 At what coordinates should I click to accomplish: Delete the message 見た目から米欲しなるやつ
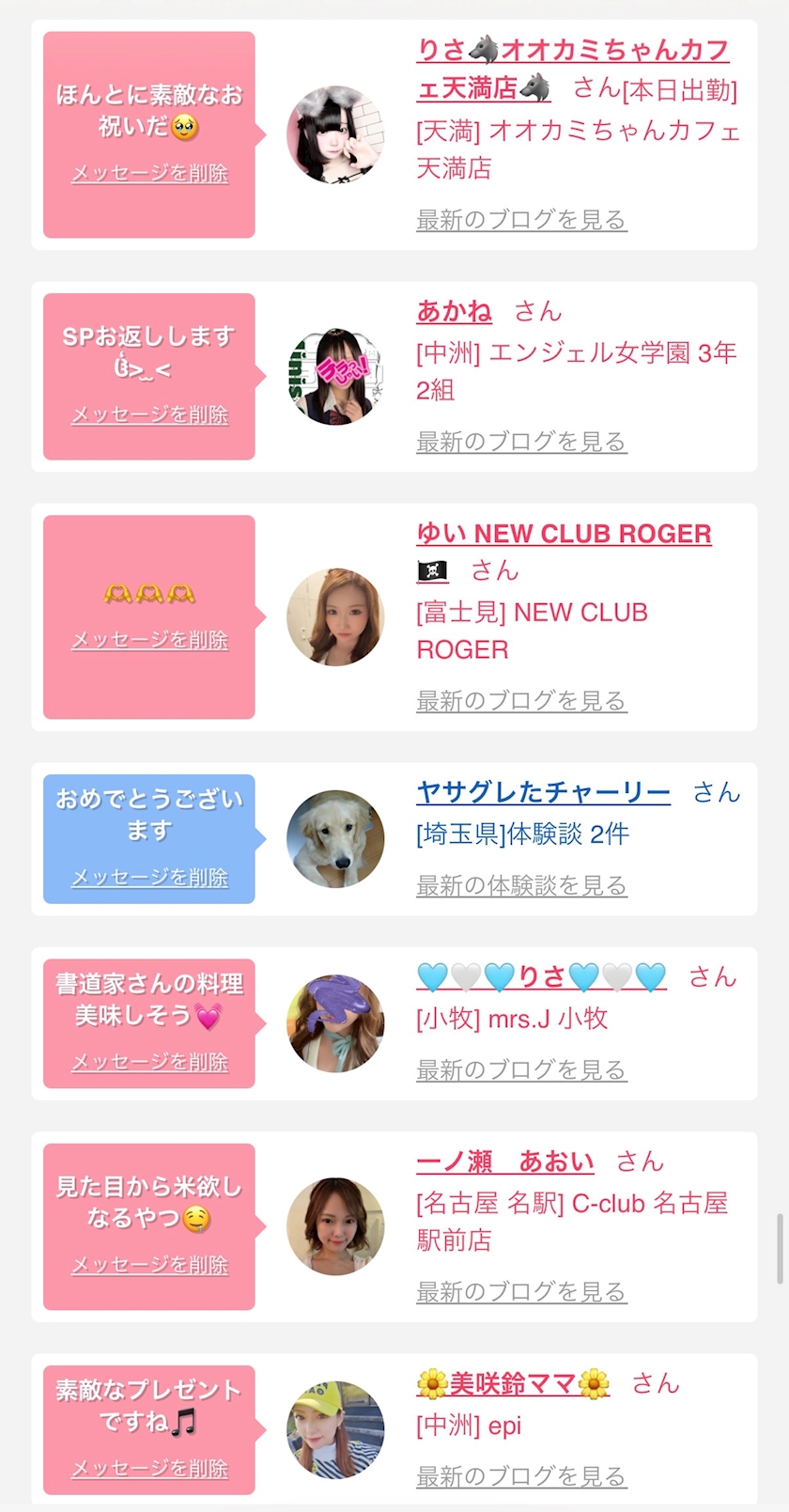[150, 1265]
